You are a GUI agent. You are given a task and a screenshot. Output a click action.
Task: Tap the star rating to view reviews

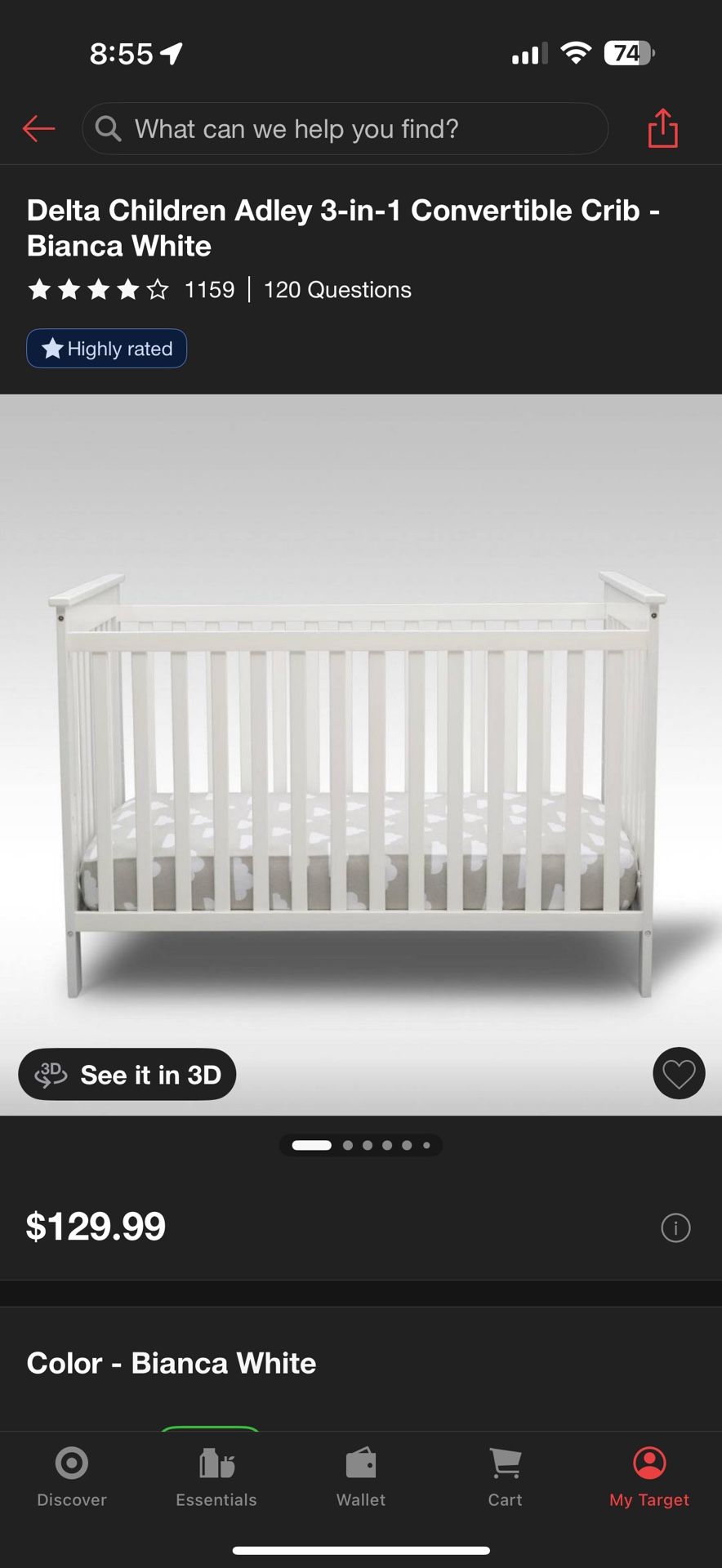98,289
